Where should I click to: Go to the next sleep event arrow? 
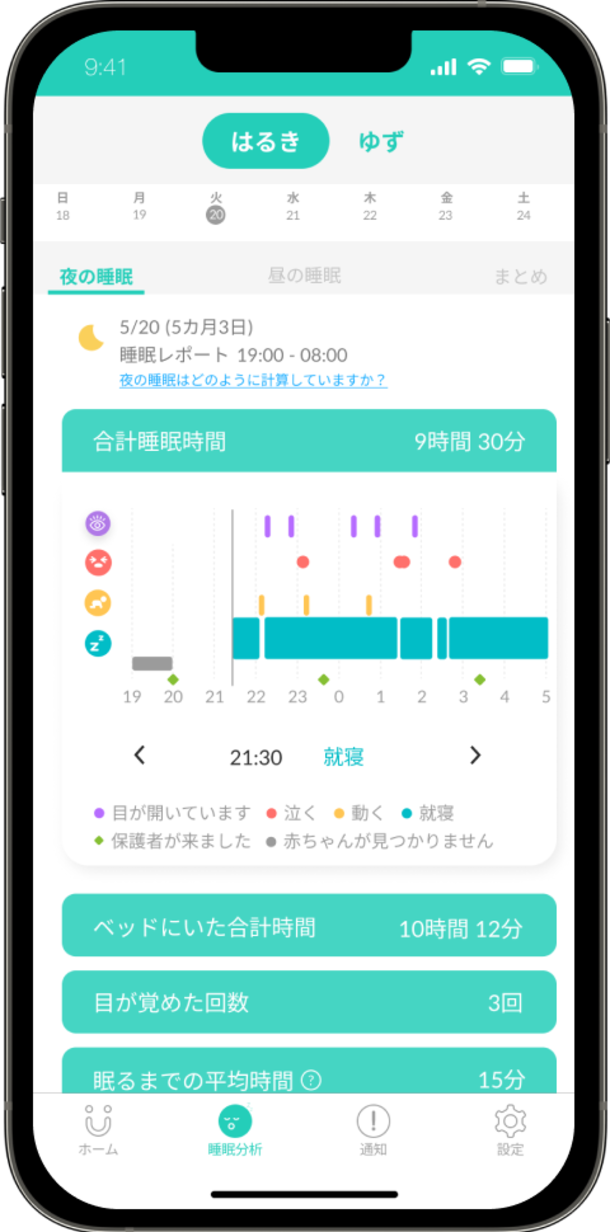point(475,756)
